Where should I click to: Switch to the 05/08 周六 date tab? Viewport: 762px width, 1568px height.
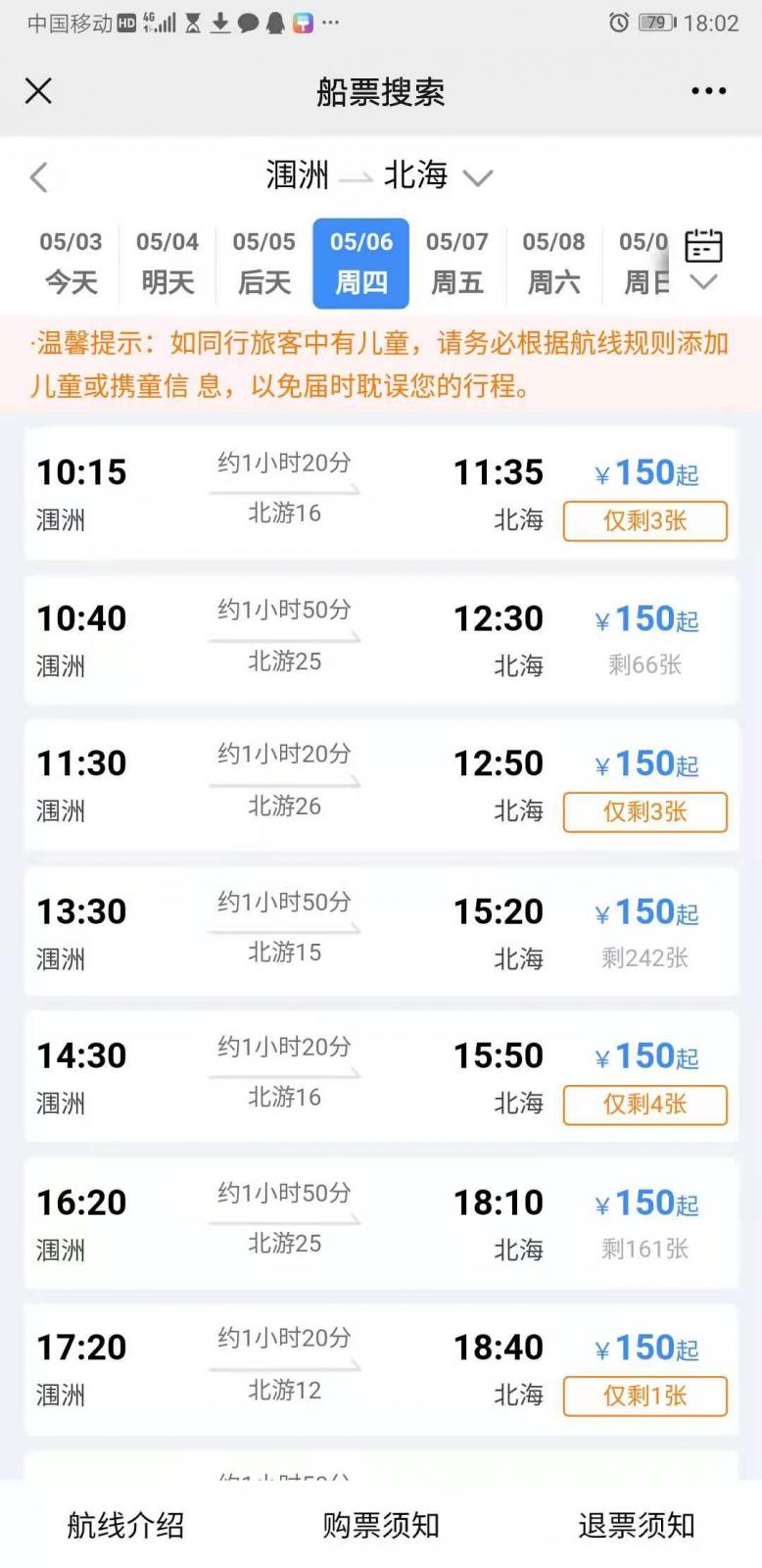[x=553, y=263]
